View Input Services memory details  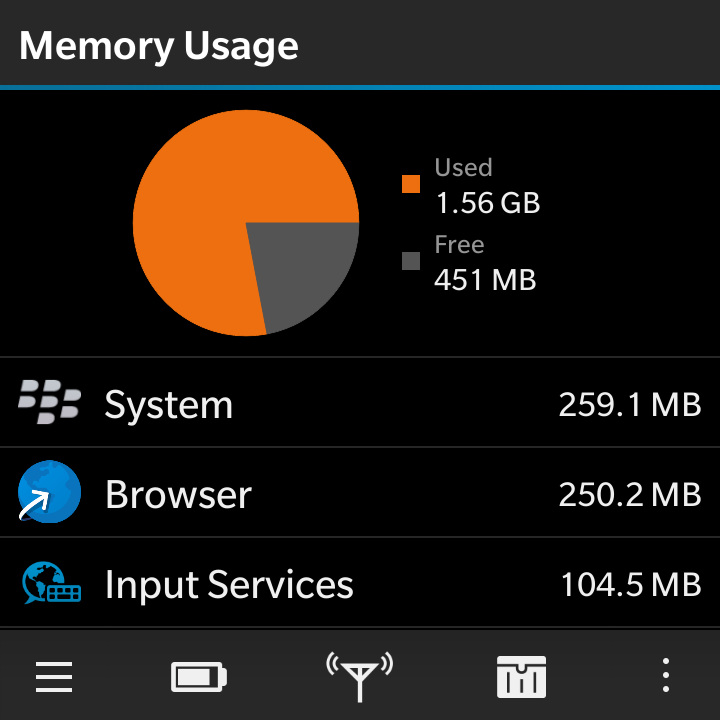pos(360,584)
